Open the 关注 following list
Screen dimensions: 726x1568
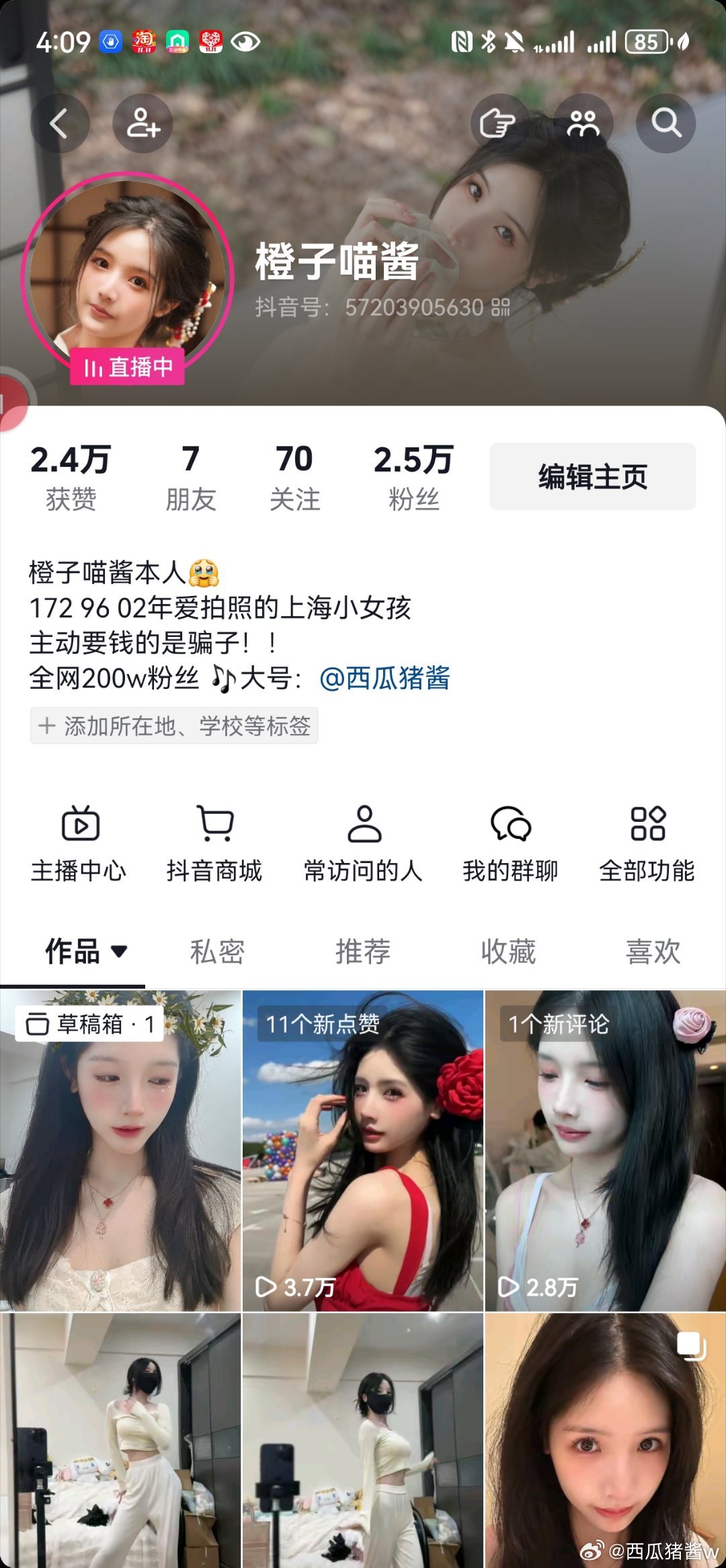(x=294, y=477)
